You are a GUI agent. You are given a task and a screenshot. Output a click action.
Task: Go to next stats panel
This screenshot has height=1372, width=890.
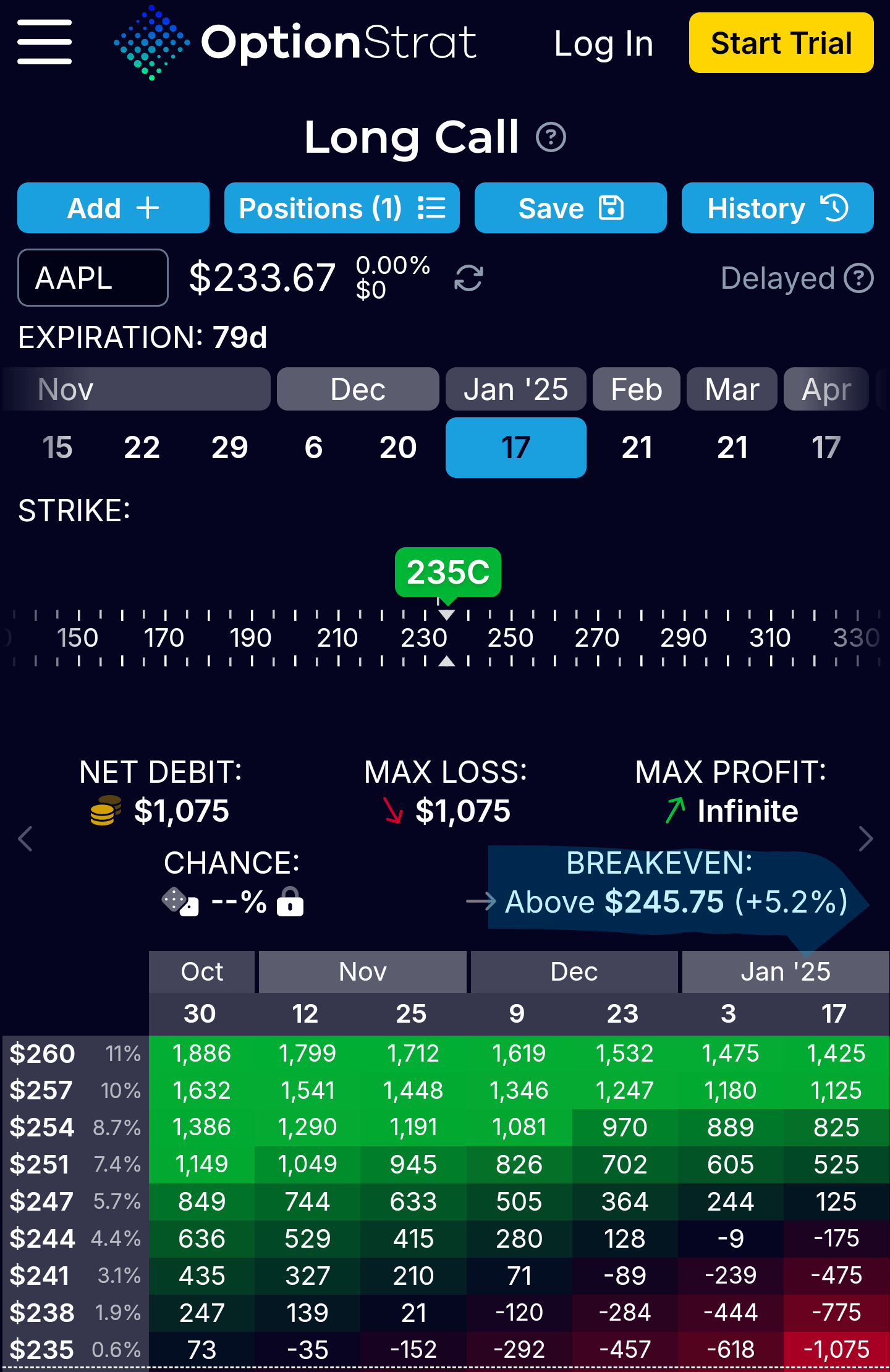coord(865,838)
